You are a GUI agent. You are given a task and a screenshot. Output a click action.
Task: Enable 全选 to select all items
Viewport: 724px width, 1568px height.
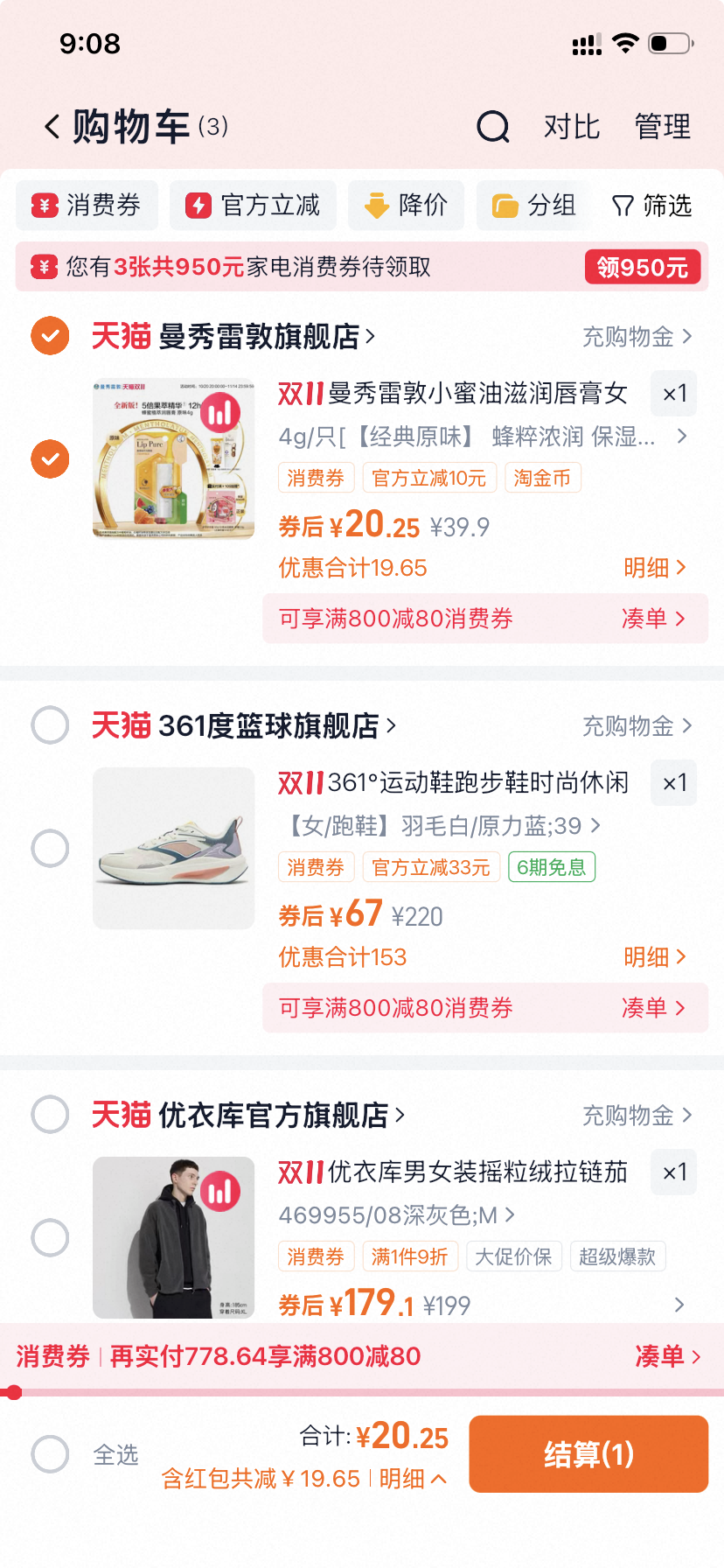[50, 1454]
